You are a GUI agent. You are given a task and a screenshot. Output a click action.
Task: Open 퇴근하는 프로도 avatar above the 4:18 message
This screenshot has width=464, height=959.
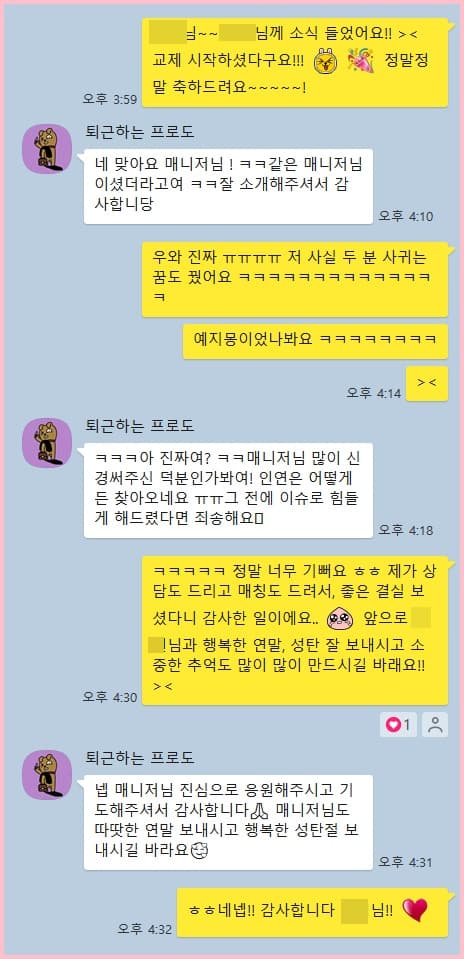point(47,443)
